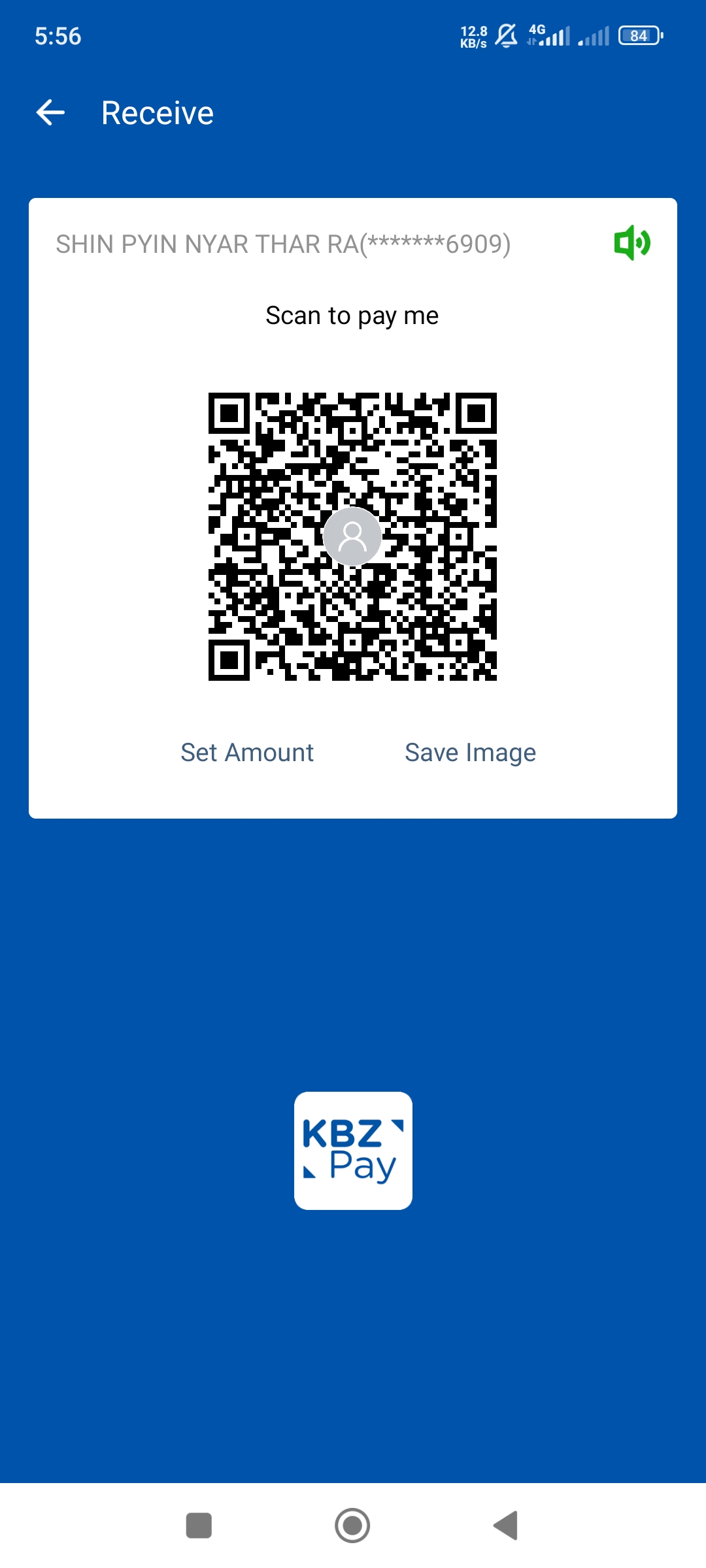
Task: Open recent apps from the navigation bar
Action: pos(199,1526)
